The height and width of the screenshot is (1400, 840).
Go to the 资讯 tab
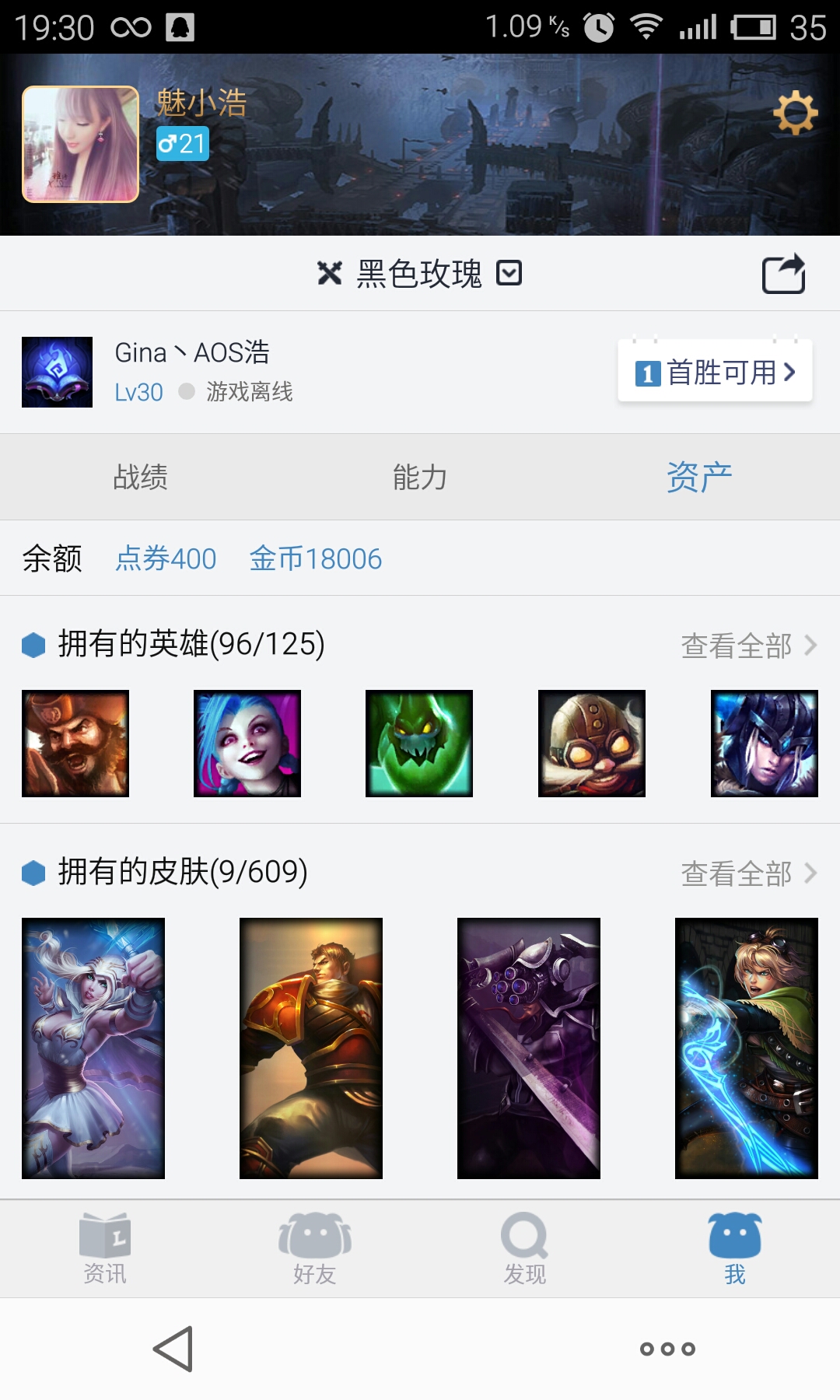coord(105,1248)
